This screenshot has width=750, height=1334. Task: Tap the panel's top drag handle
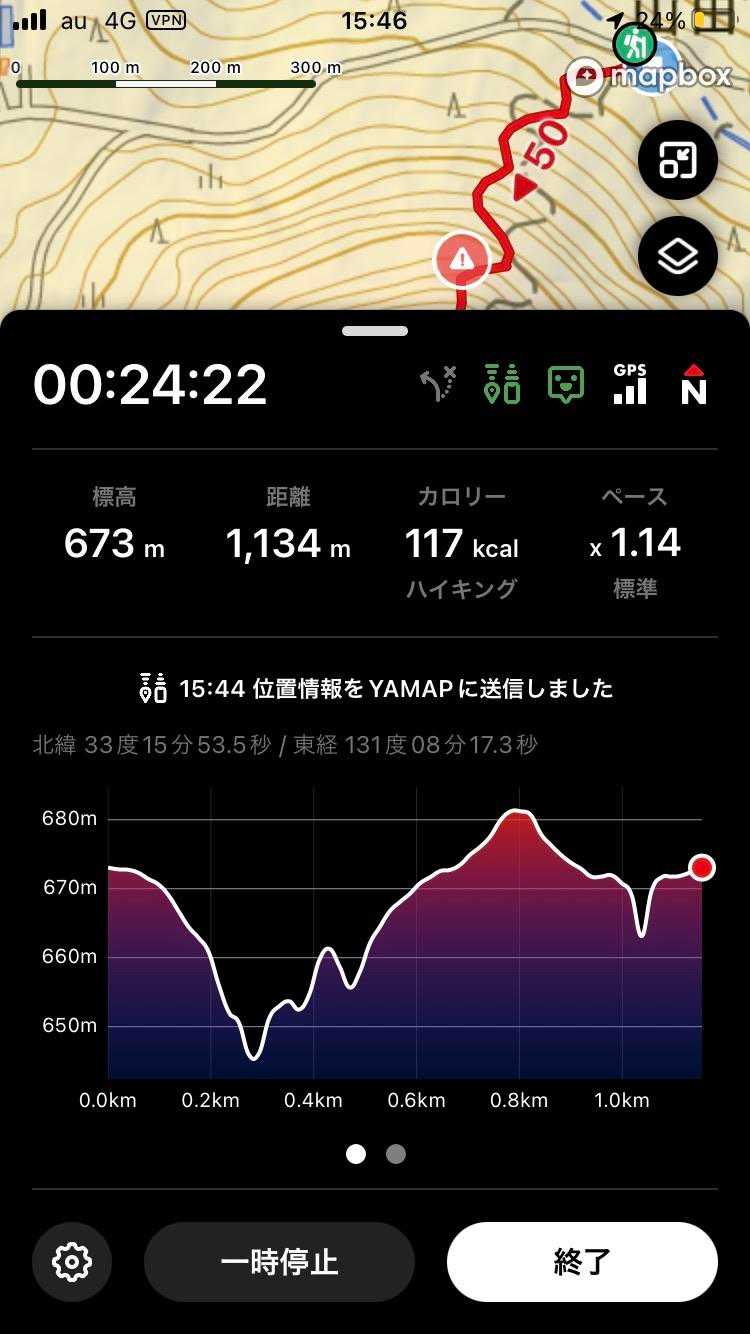click(375, 331)
